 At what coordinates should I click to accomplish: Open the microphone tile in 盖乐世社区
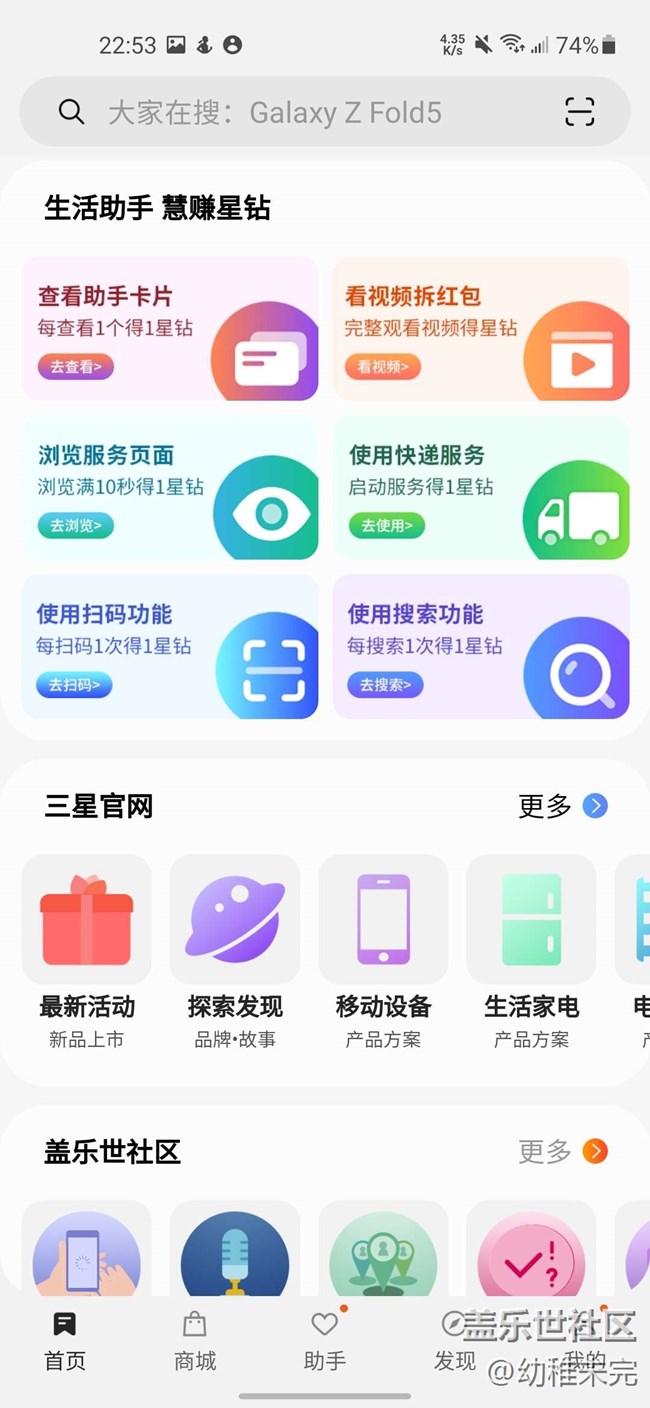[x=235, y=1252]
